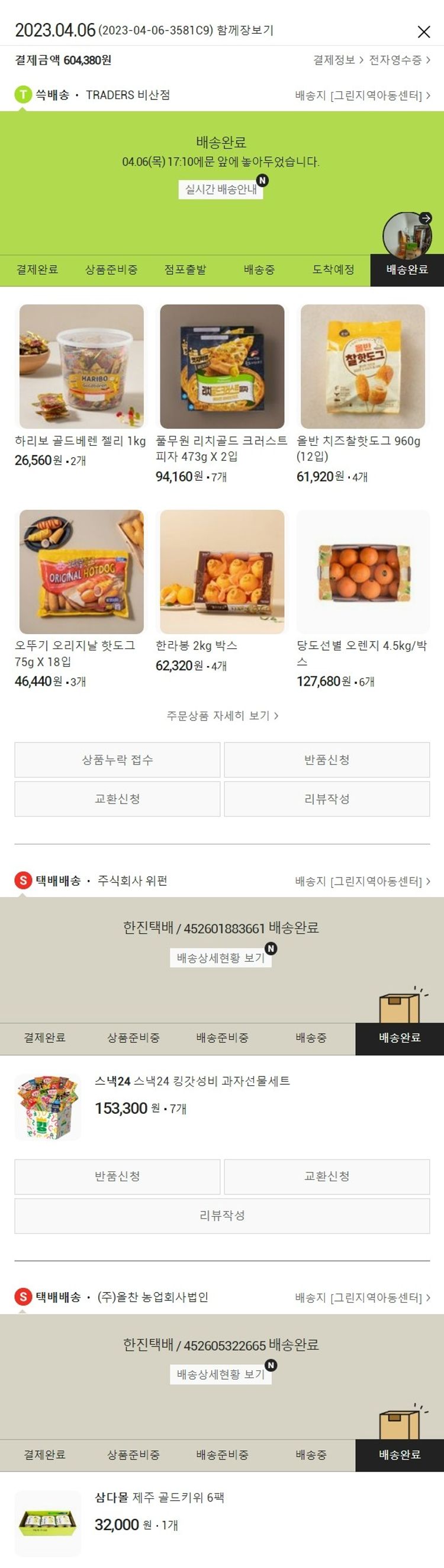444x1568 pixels.
Task: Close the order detail page
Action: (x=424, y=31)
